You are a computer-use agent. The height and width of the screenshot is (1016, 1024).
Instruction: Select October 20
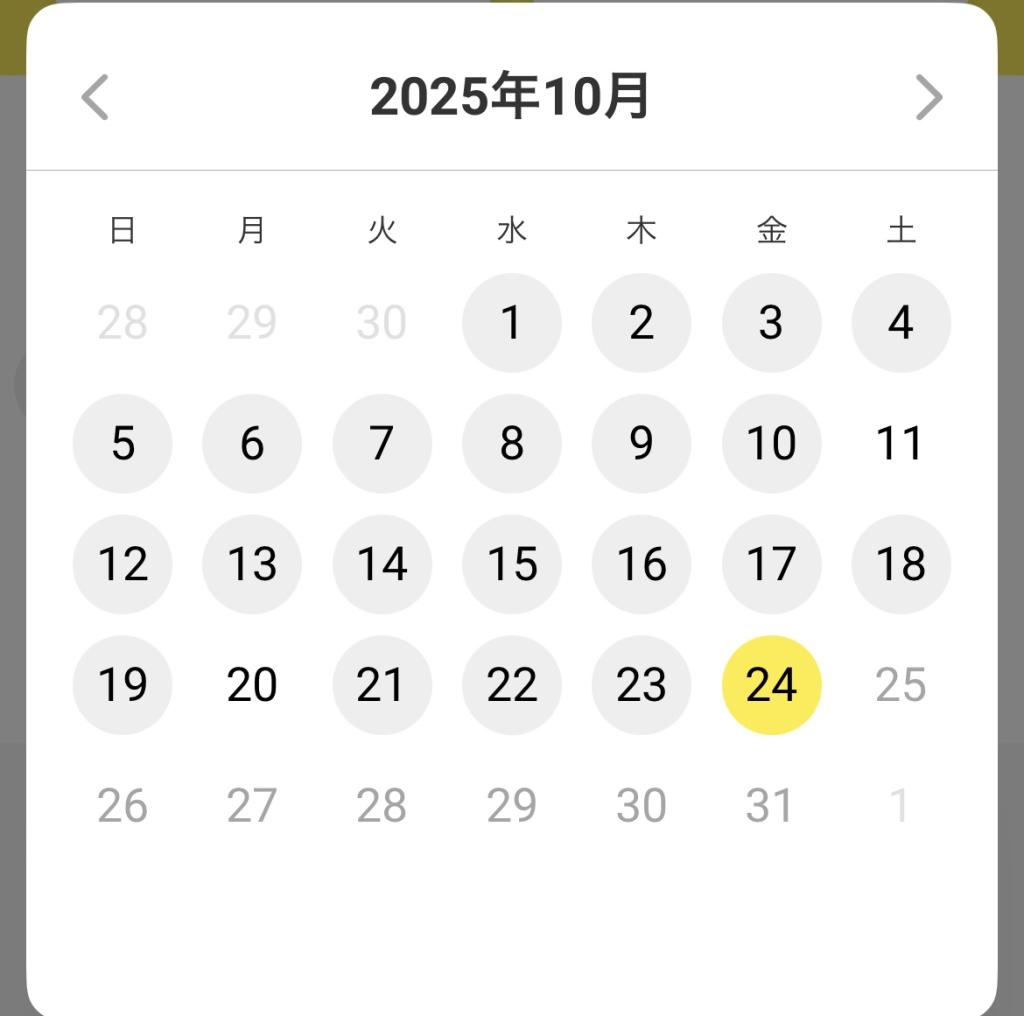click(x=252, y=685)
